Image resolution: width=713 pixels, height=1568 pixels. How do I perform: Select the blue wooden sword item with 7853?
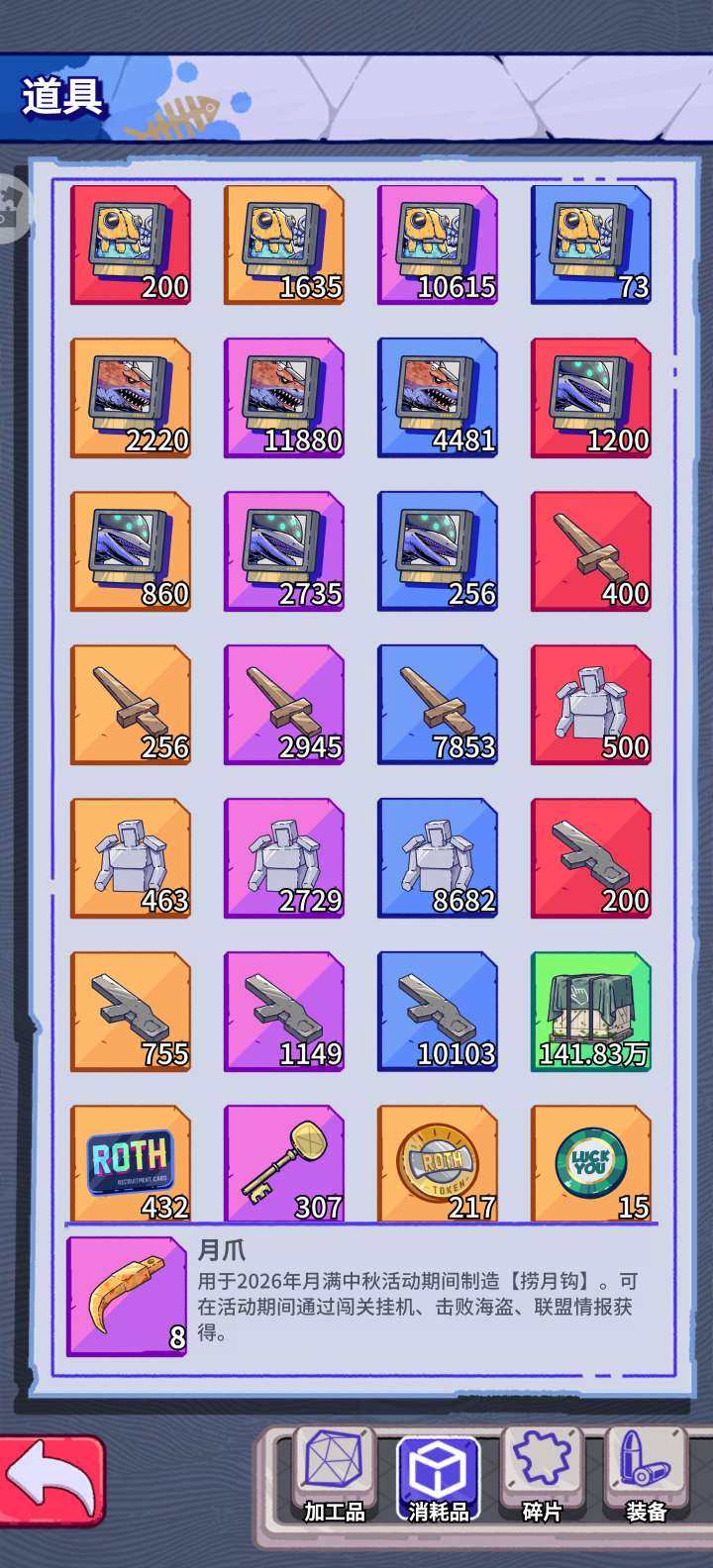(438, 705)
